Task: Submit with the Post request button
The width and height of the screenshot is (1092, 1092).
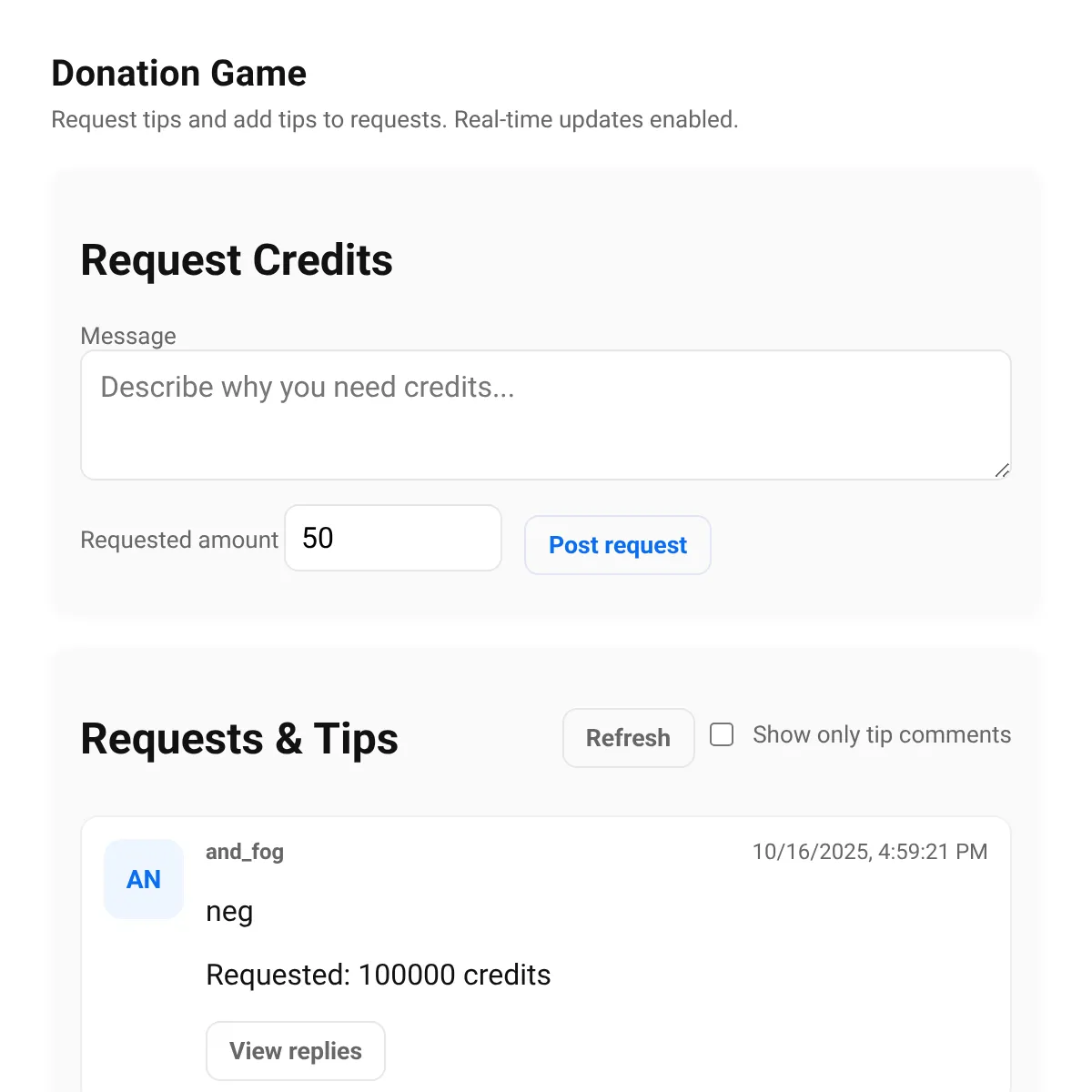Action: 618,545
